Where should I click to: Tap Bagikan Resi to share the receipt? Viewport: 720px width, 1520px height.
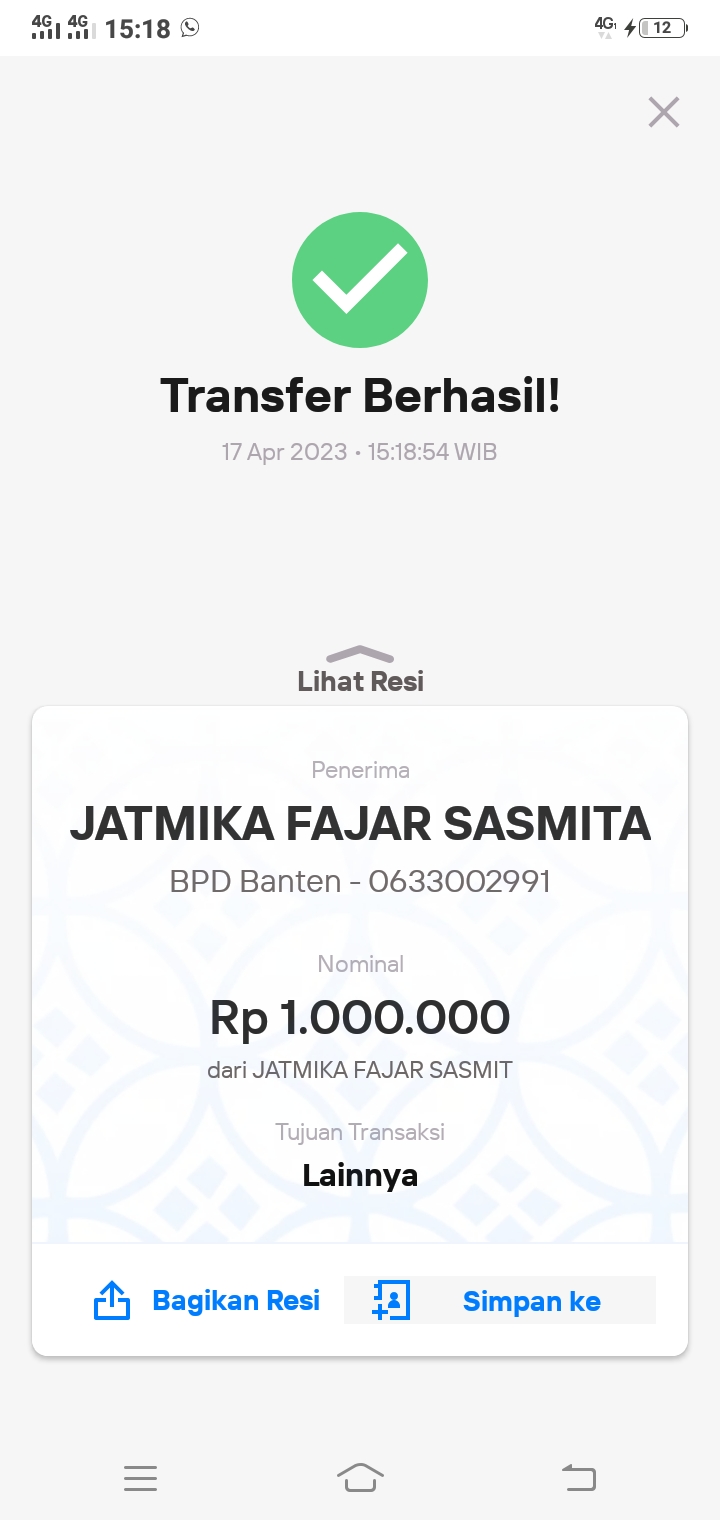tap(208, 1300)
